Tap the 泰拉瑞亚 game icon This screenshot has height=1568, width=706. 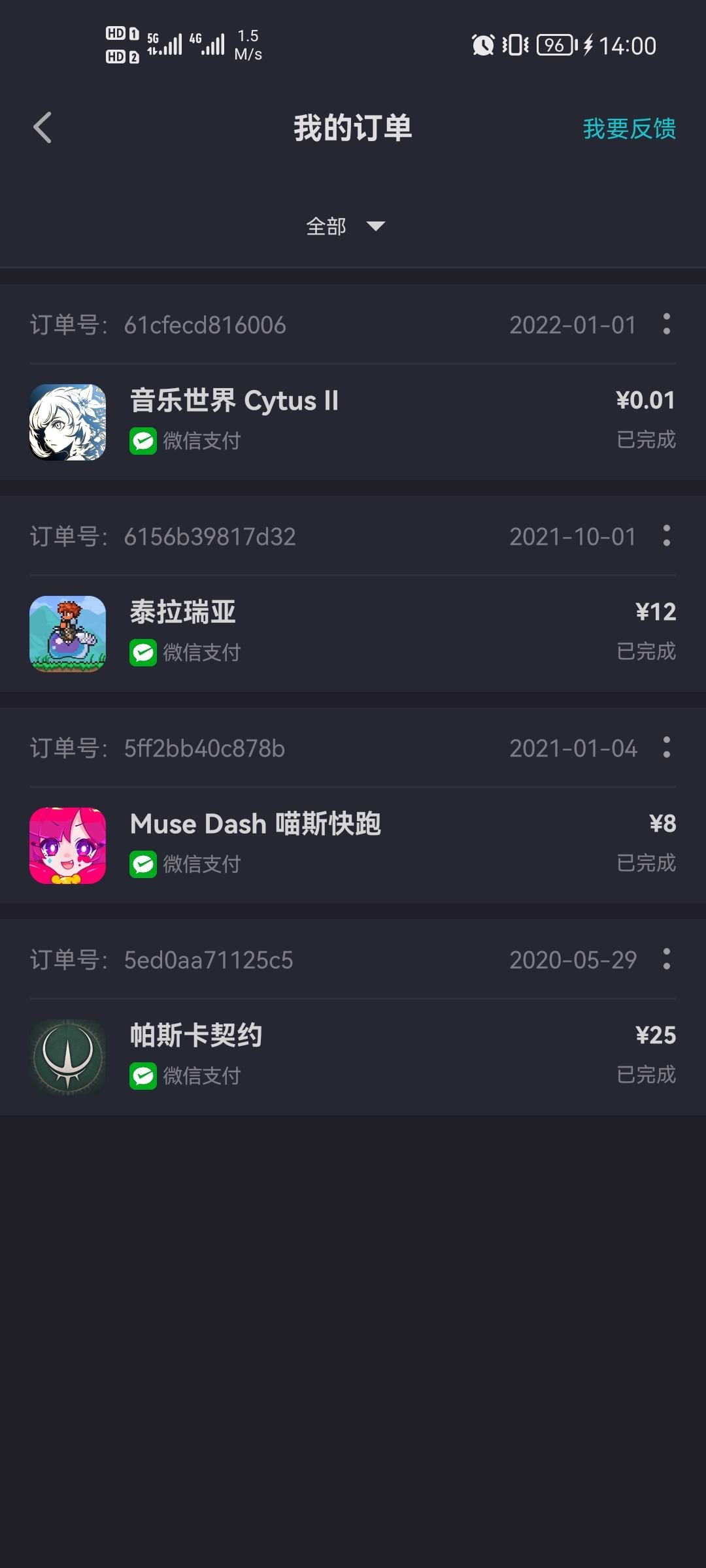[67, 634]
